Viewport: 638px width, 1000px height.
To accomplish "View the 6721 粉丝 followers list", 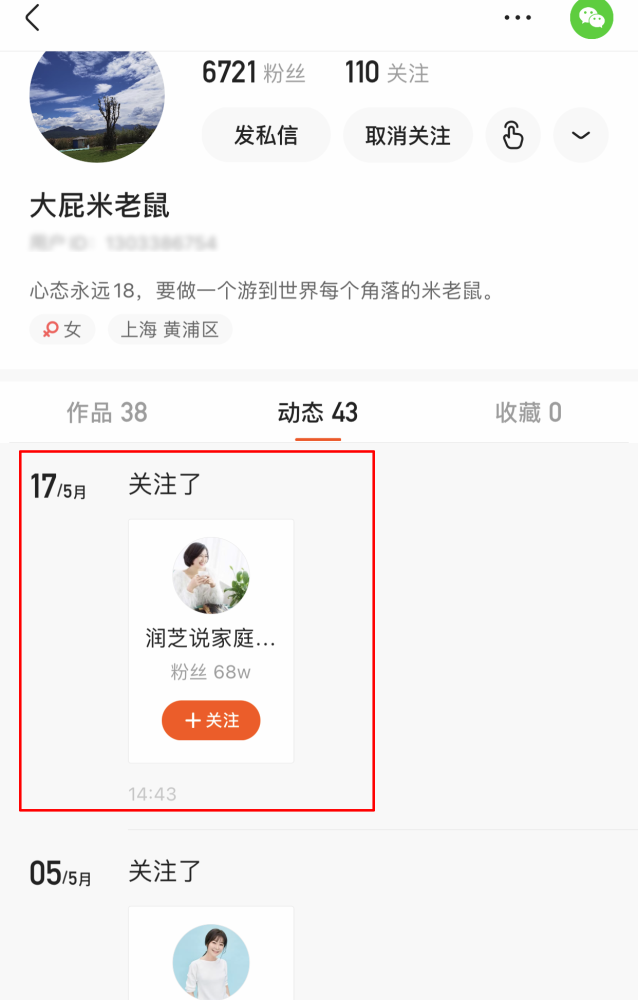I will pyautogui.click(x=253, y=73).
